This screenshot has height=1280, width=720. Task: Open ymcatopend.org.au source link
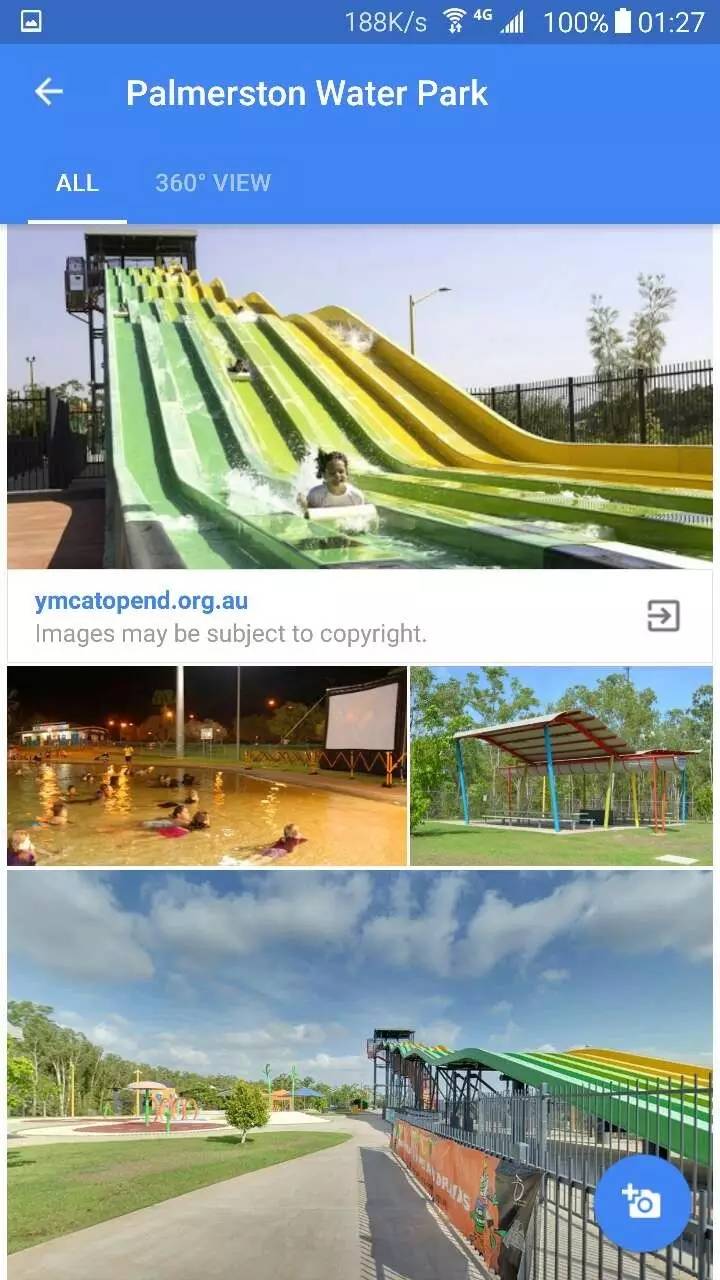tap(141, 601)
